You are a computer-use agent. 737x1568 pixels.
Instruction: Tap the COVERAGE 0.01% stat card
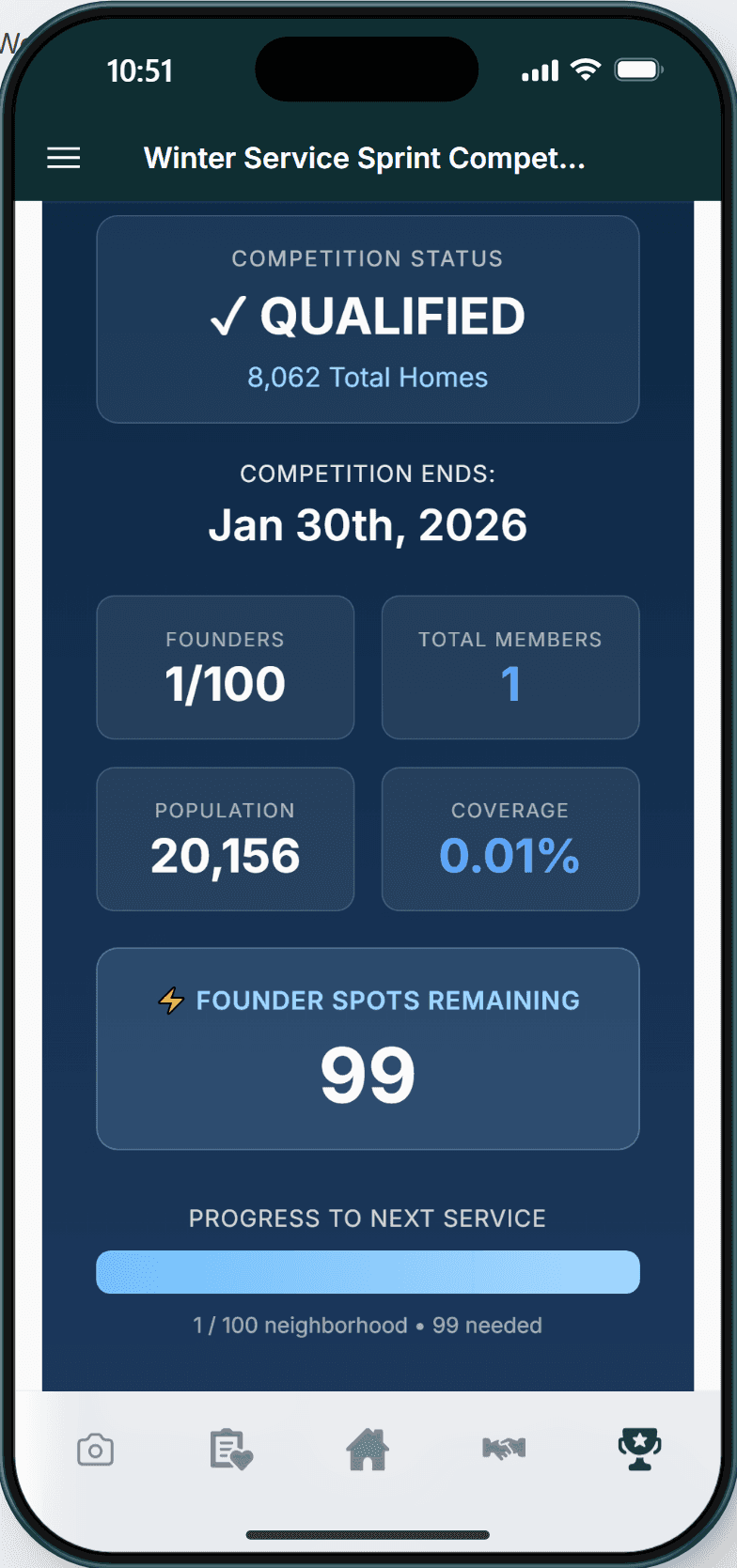[510, 838]
